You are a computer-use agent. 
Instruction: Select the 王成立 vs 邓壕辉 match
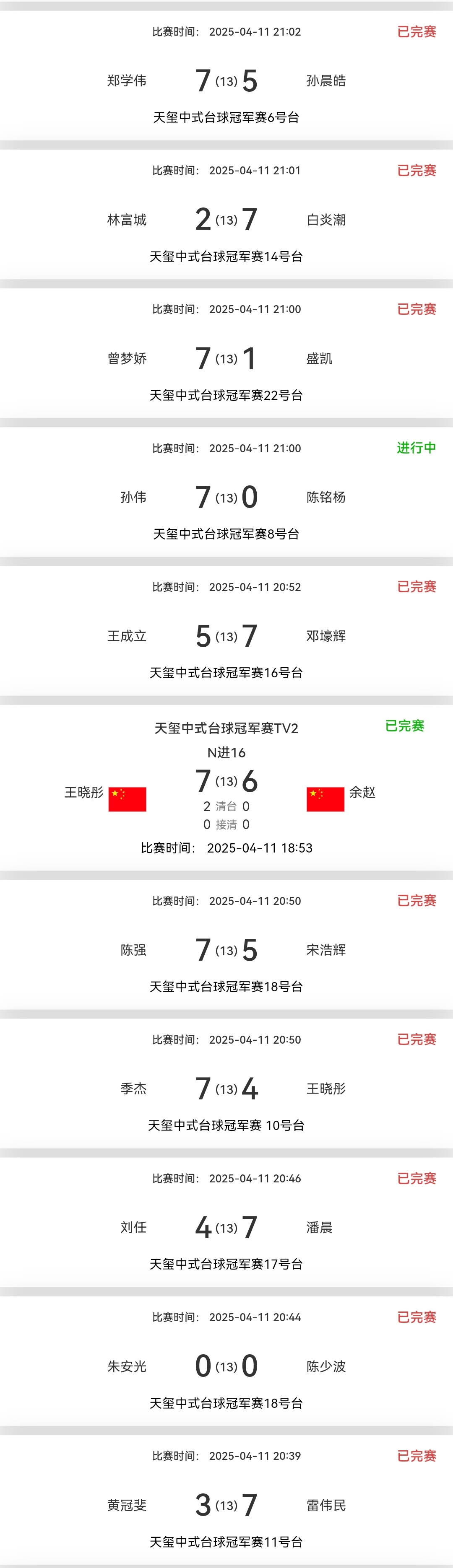click(226, 635)
